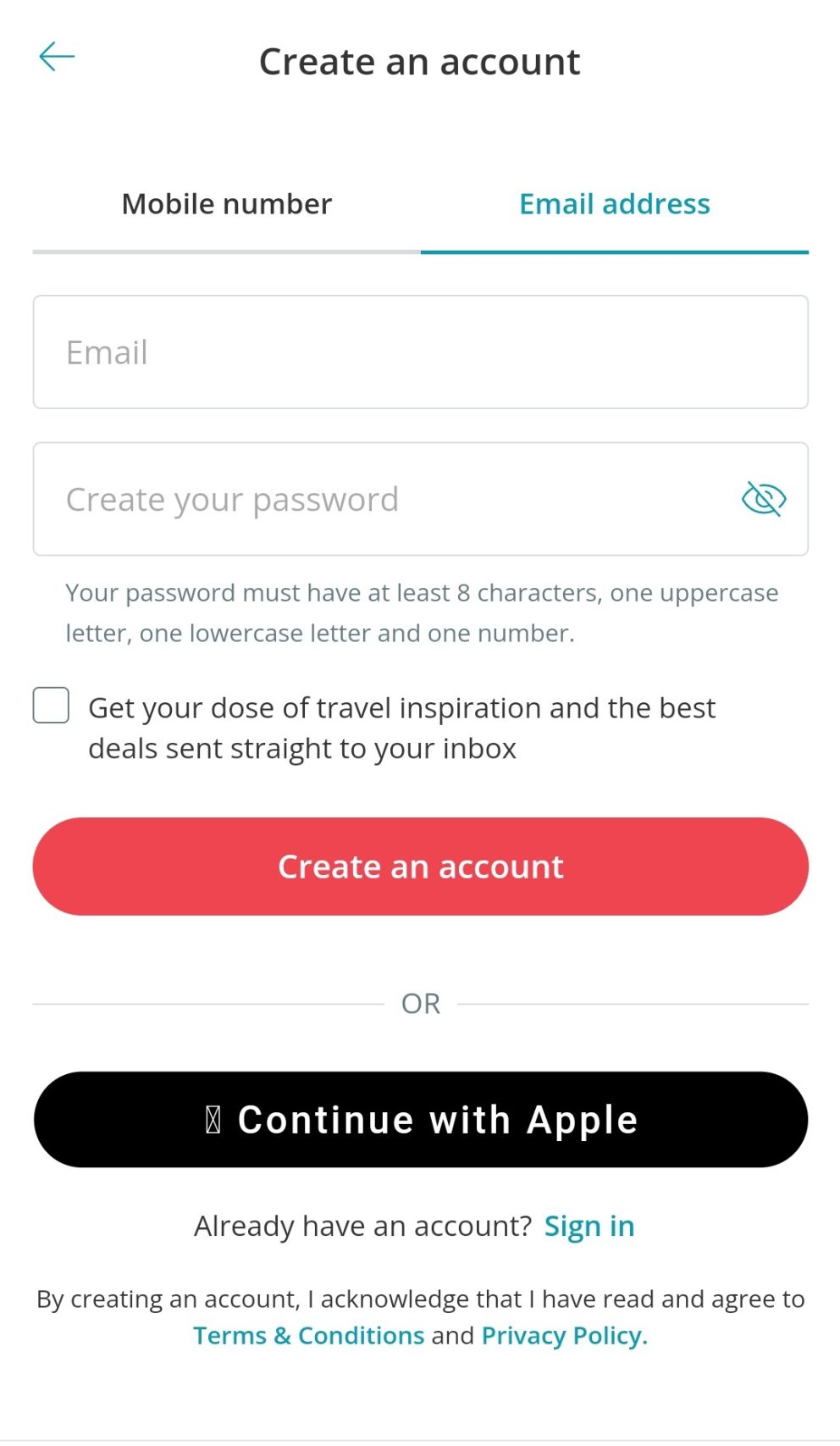The image size is (840, 1446).
Task: Toggle password visibility eye icon
Action: (x=763, y=499)
